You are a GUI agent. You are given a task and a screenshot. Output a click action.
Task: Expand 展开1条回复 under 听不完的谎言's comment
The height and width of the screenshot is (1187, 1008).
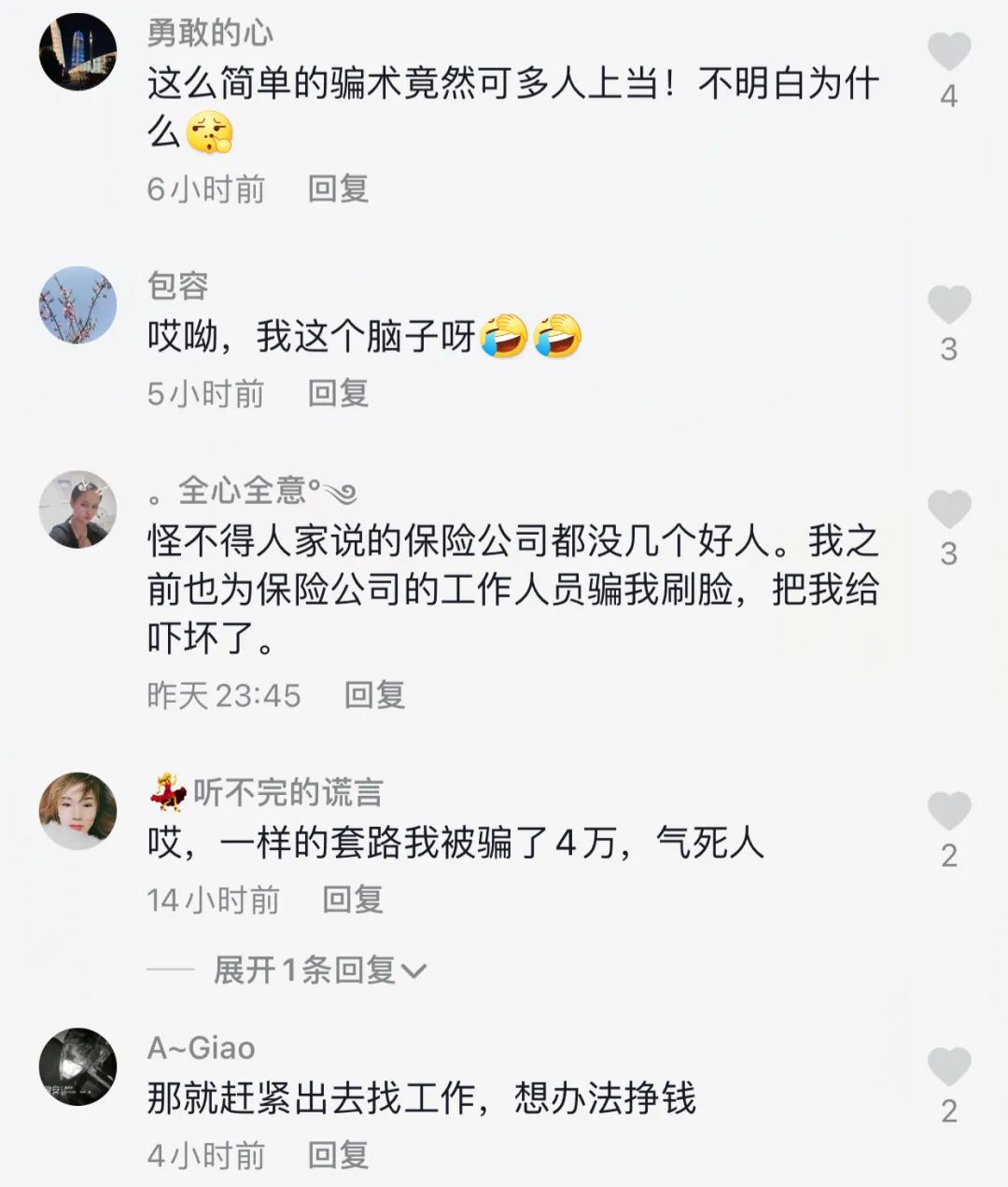317,971
